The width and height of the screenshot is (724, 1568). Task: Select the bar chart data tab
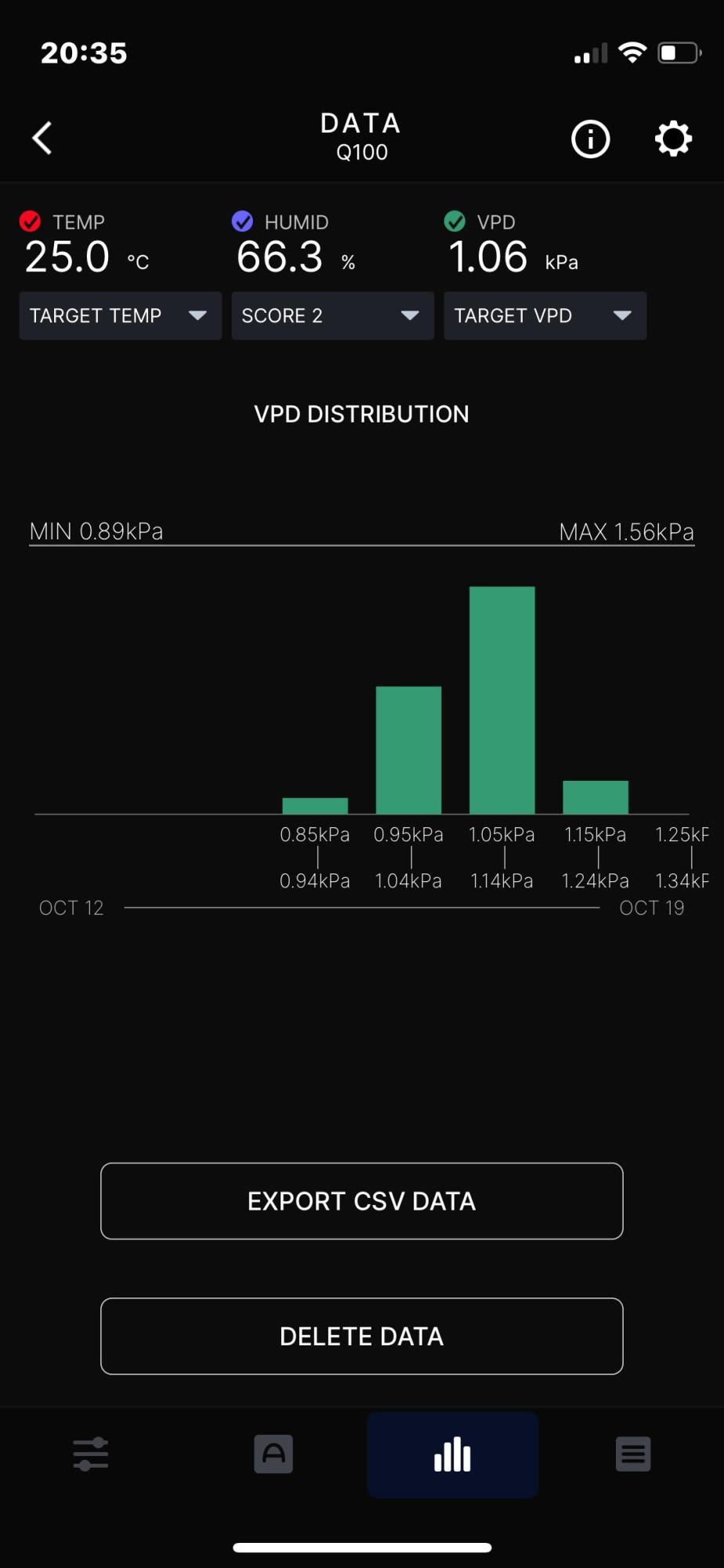452,1455
